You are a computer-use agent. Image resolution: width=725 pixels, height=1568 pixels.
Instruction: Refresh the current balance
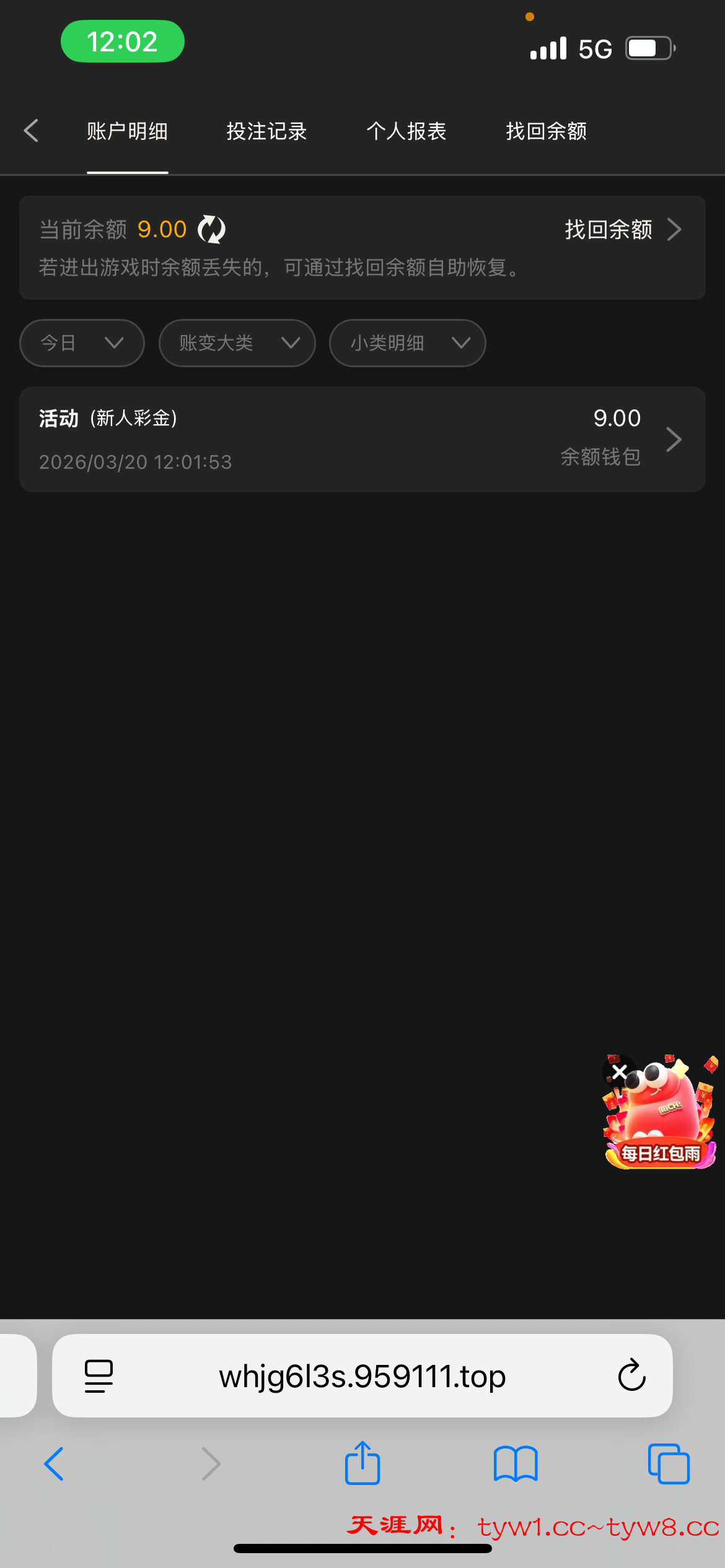211,230
